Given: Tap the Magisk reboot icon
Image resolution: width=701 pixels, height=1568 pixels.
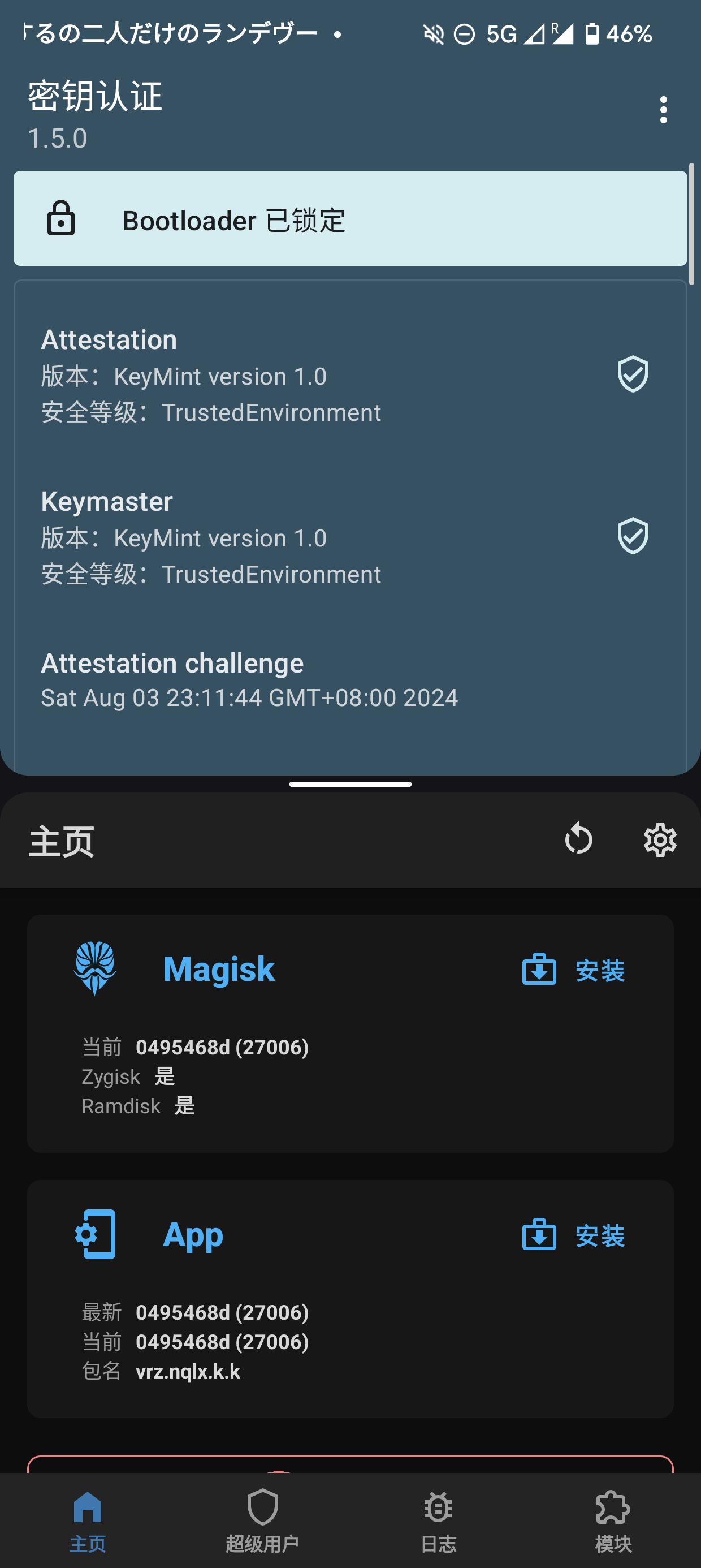Looking at the screenshot, I should pyautogui.click(x=578, y=839).
